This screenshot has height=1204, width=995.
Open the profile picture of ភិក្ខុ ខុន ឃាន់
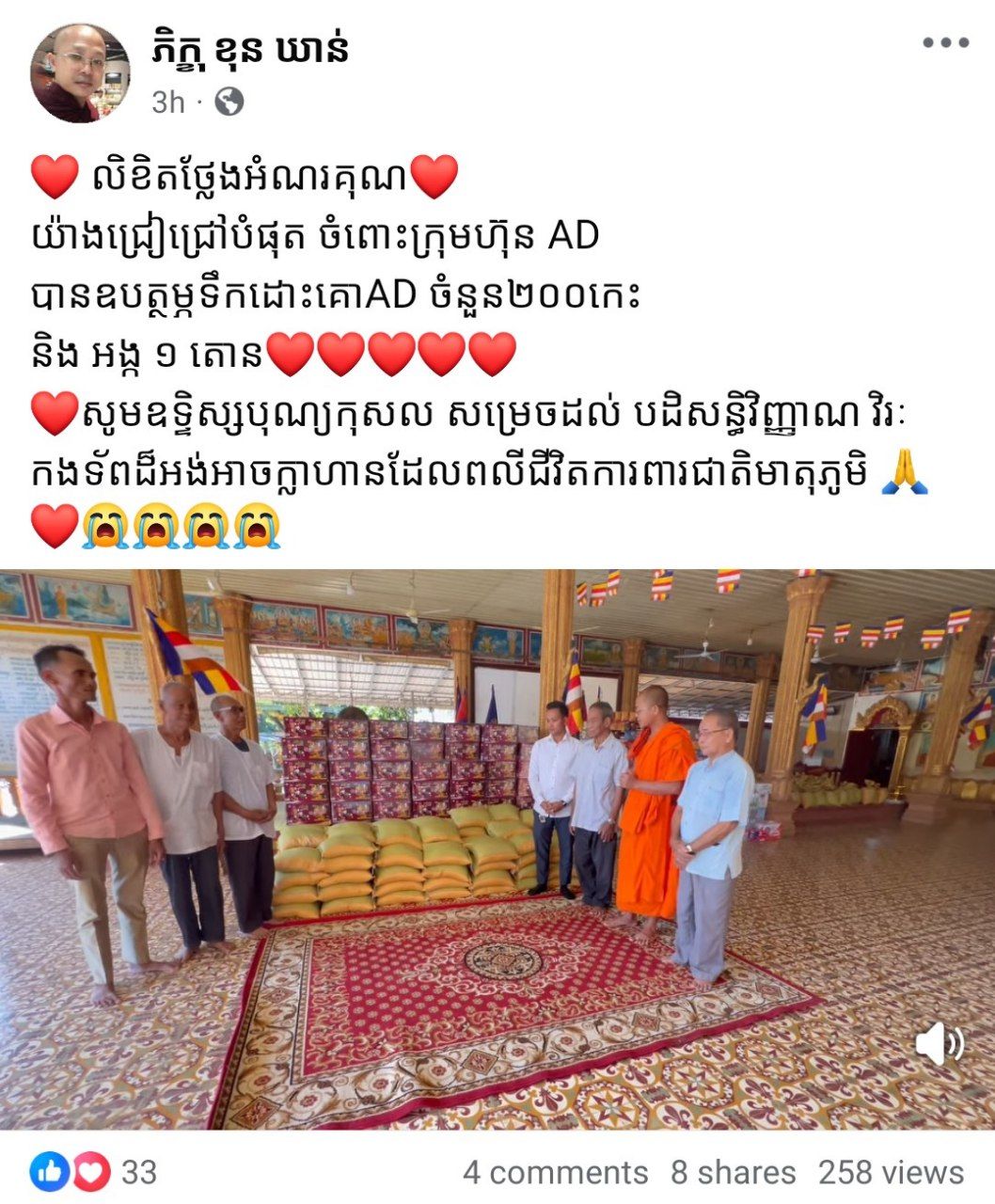[x=80, y=72]
